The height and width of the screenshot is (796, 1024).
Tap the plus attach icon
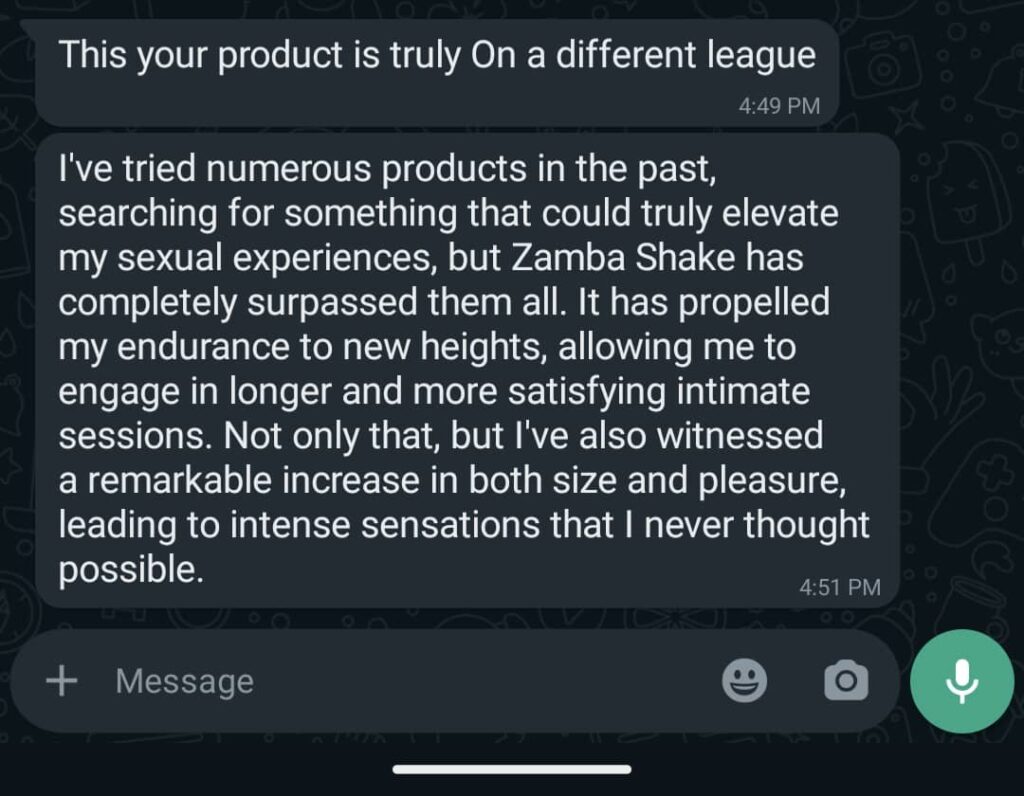[62, 681]
